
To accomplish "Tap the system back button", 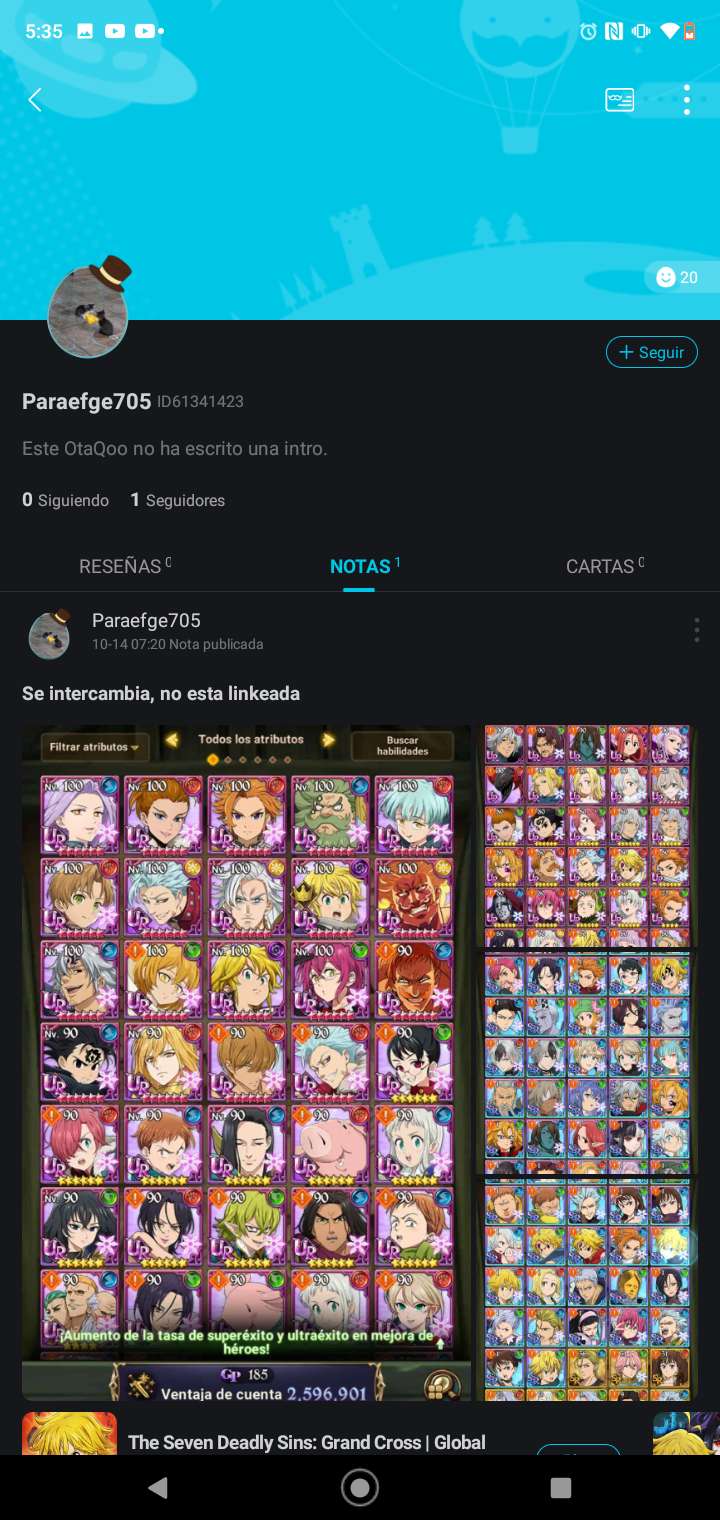I will coord(158,1487).
